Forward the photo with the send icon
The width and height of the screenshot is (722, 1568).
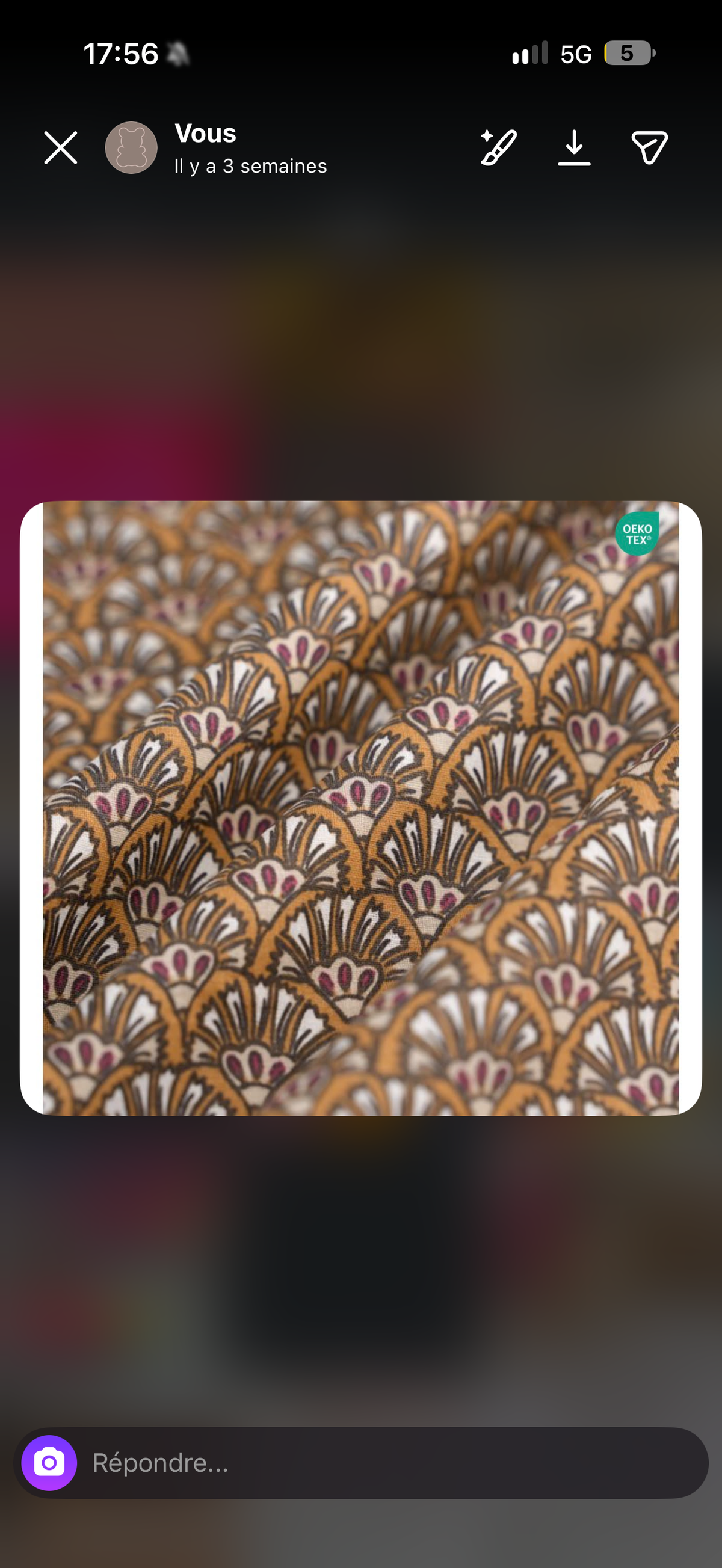tap(650, 147)
